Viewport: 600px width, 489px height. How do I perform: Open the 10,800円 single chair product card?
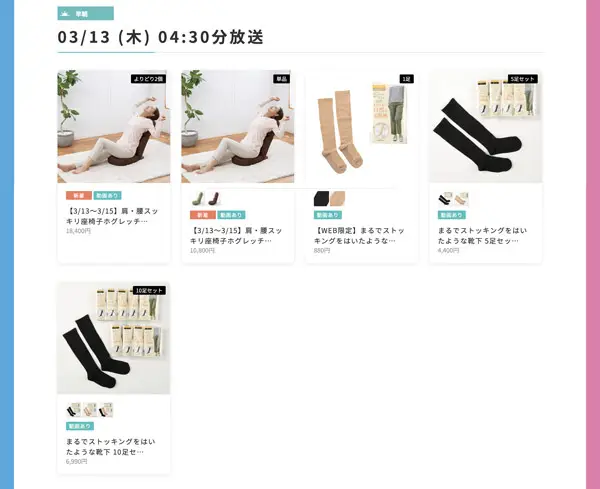(x=237, y=127)
